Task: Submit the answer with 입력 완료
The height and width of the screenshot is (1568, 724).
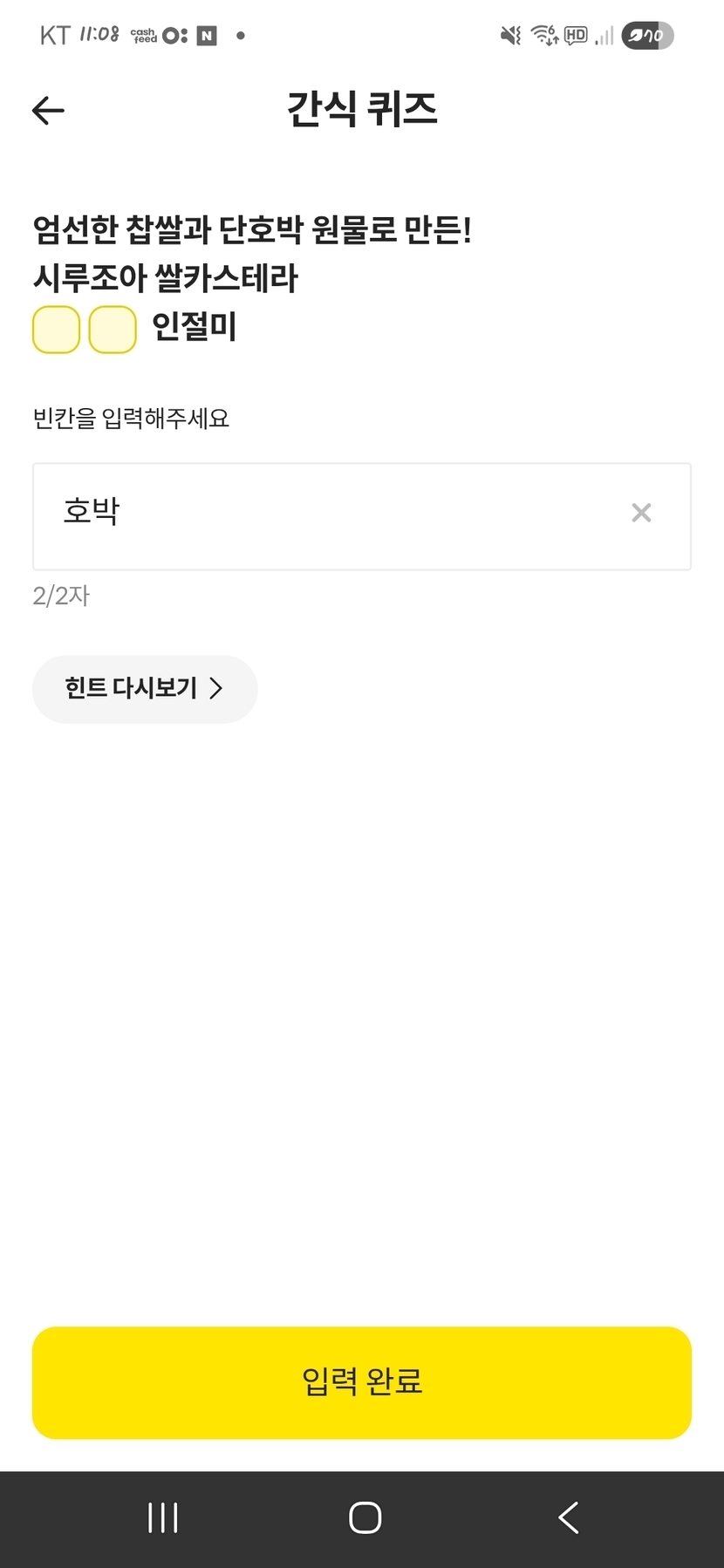Action: point(362,1382)
